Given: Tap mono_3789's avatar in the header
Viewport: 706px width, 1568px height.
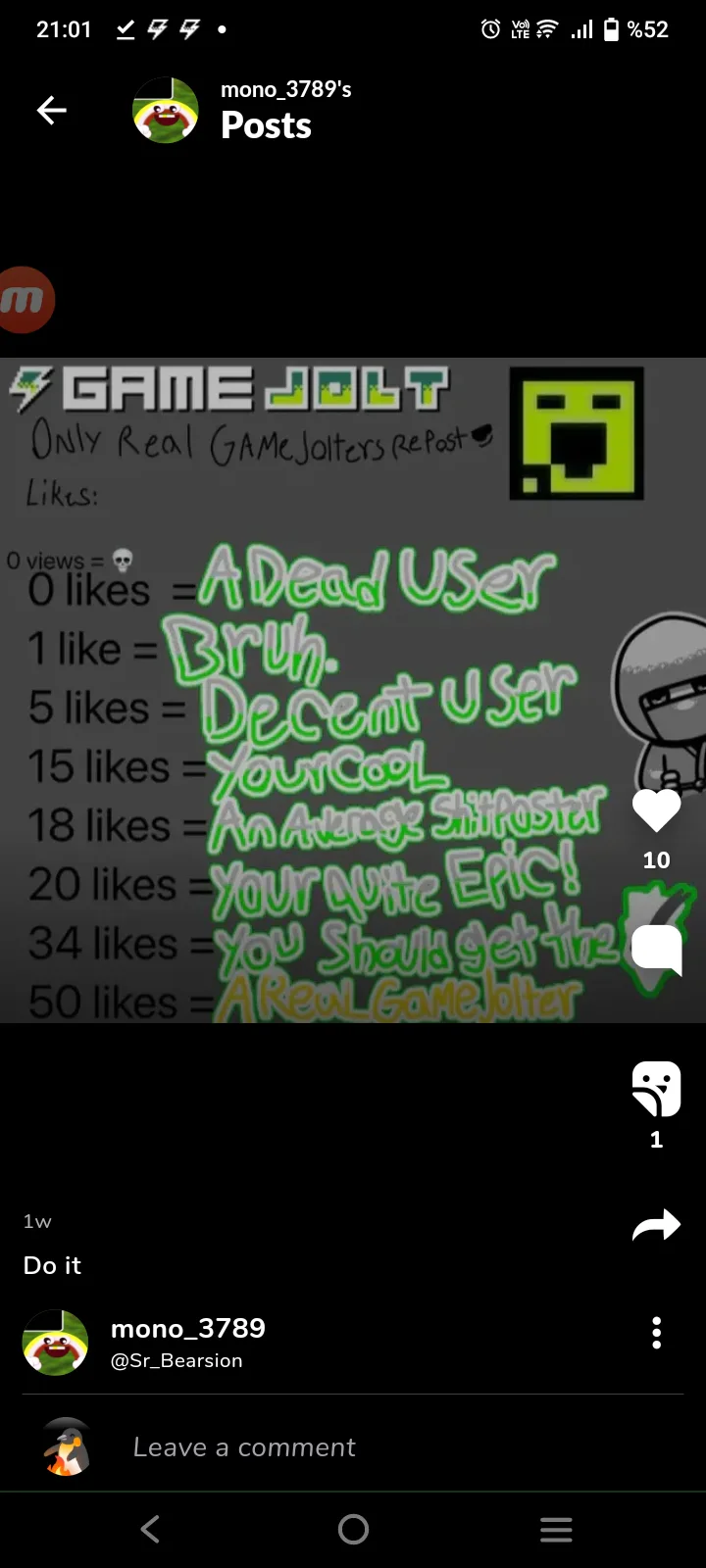Looking at the screenshot, I should coord(166,111).
